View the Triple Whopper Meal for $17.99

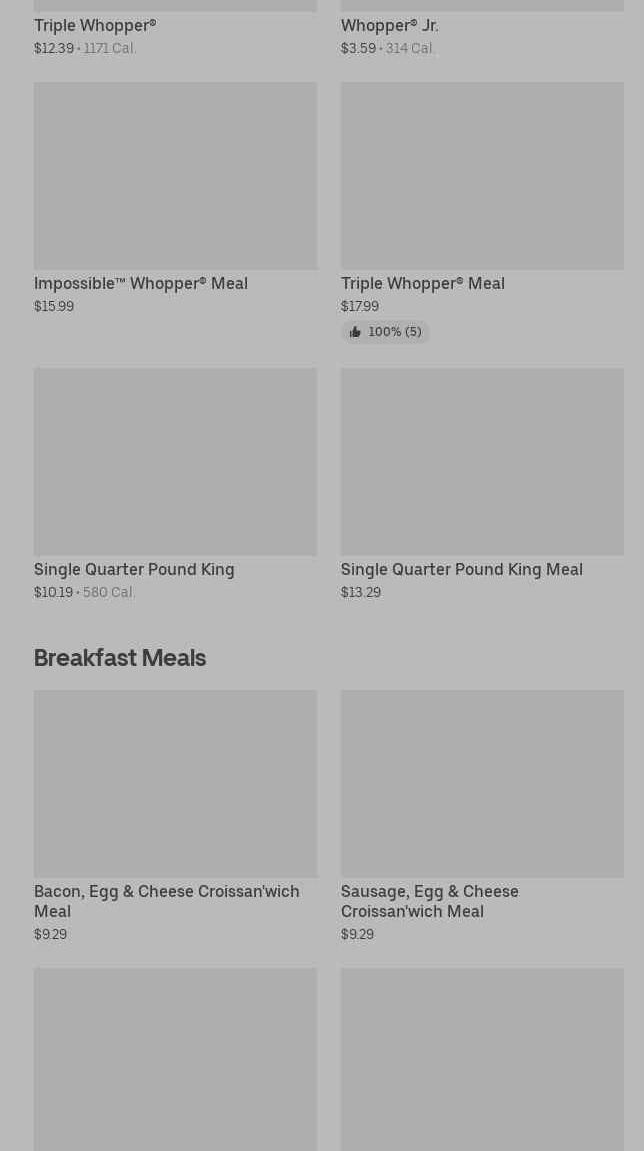tap(482, 212)
